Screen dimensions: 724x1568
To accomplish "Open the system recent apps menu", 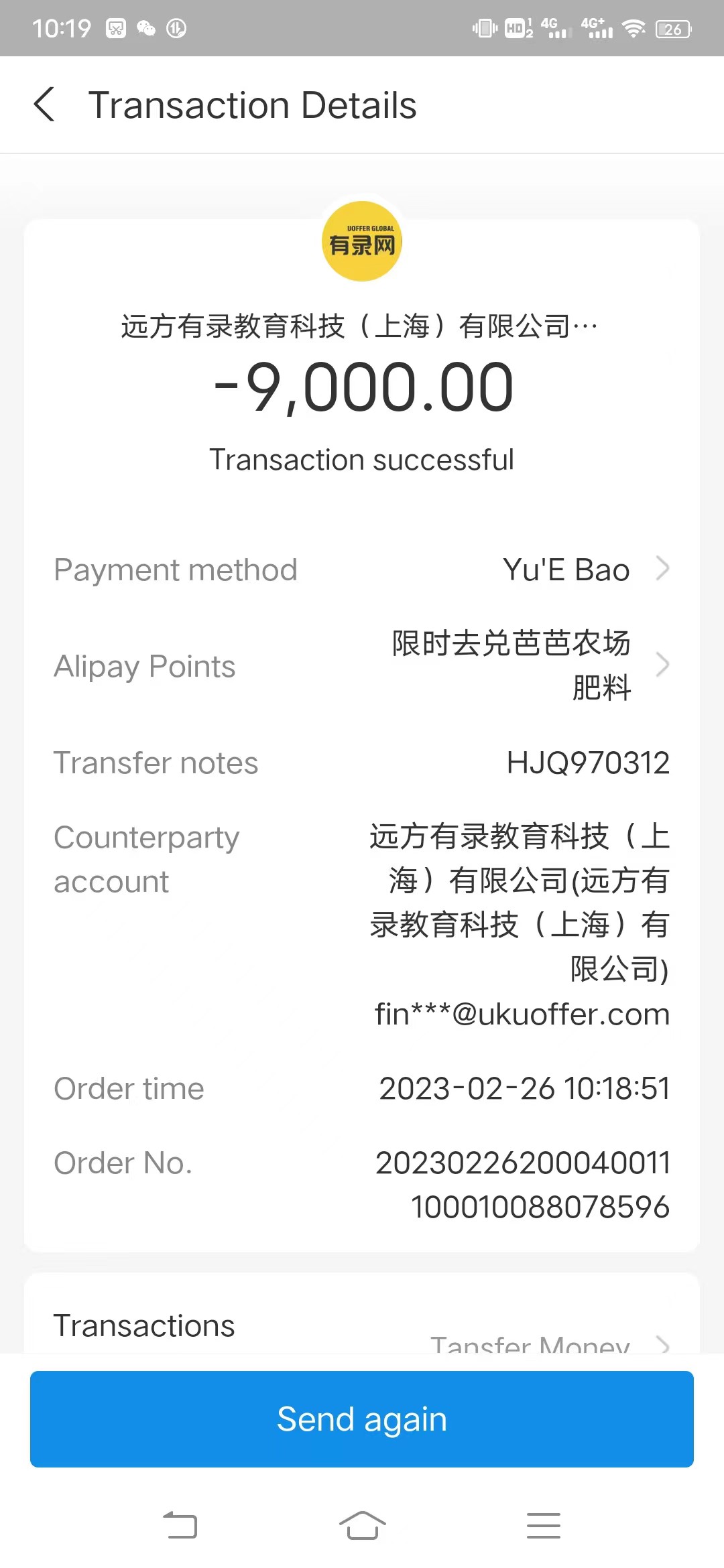I will (543, 1526).
